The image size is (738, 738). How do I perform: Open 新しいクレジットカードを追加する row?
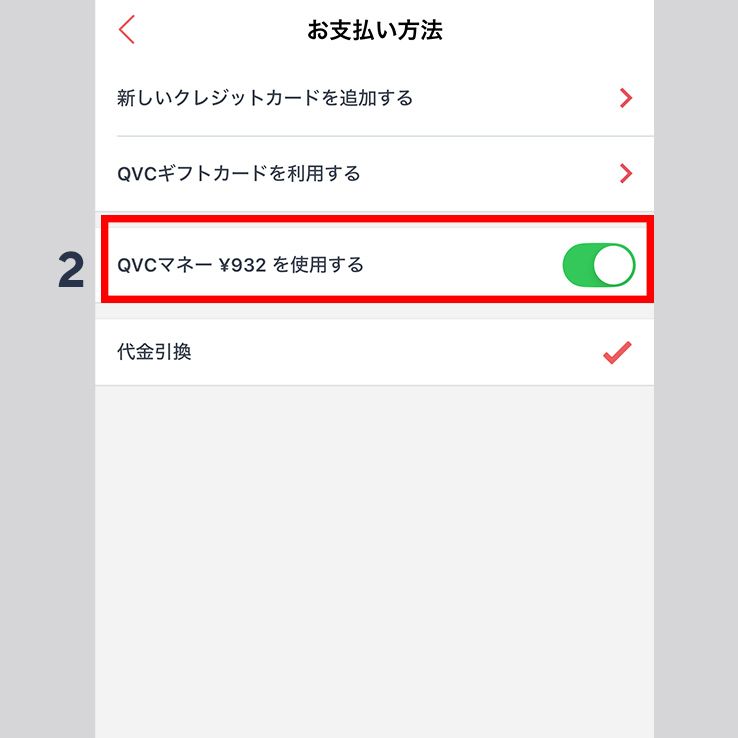click(x=374, y=98)
